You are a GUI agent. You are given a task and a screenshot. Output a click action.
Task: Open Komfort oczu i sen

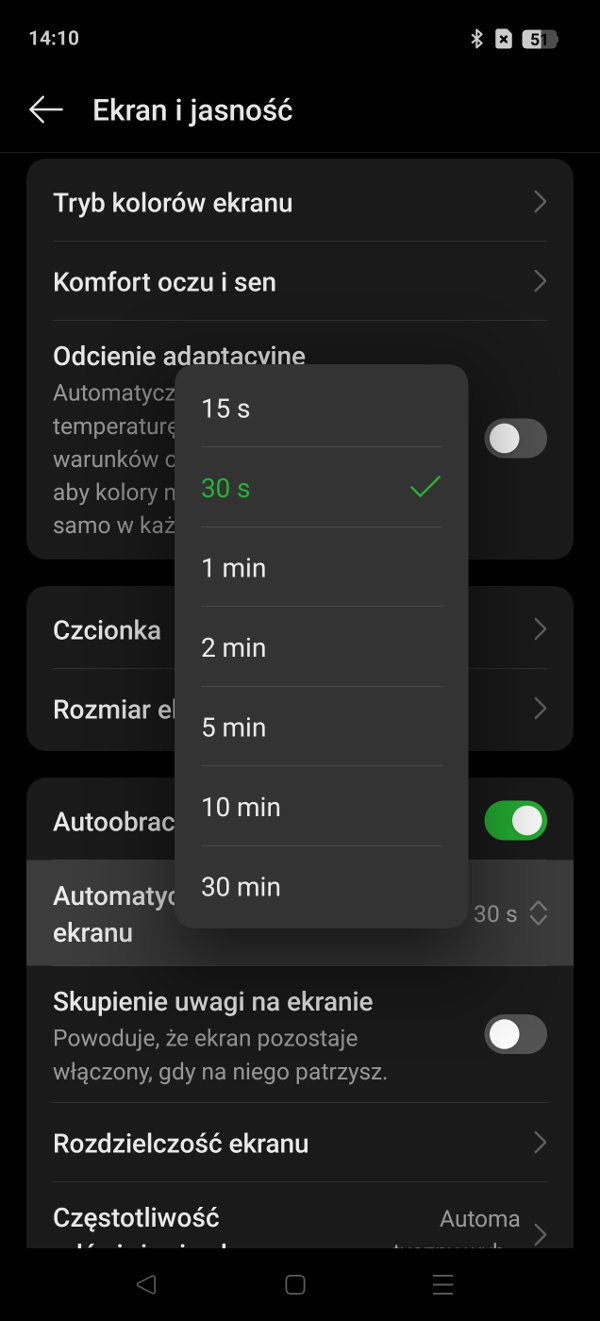(x=300, y=282)
